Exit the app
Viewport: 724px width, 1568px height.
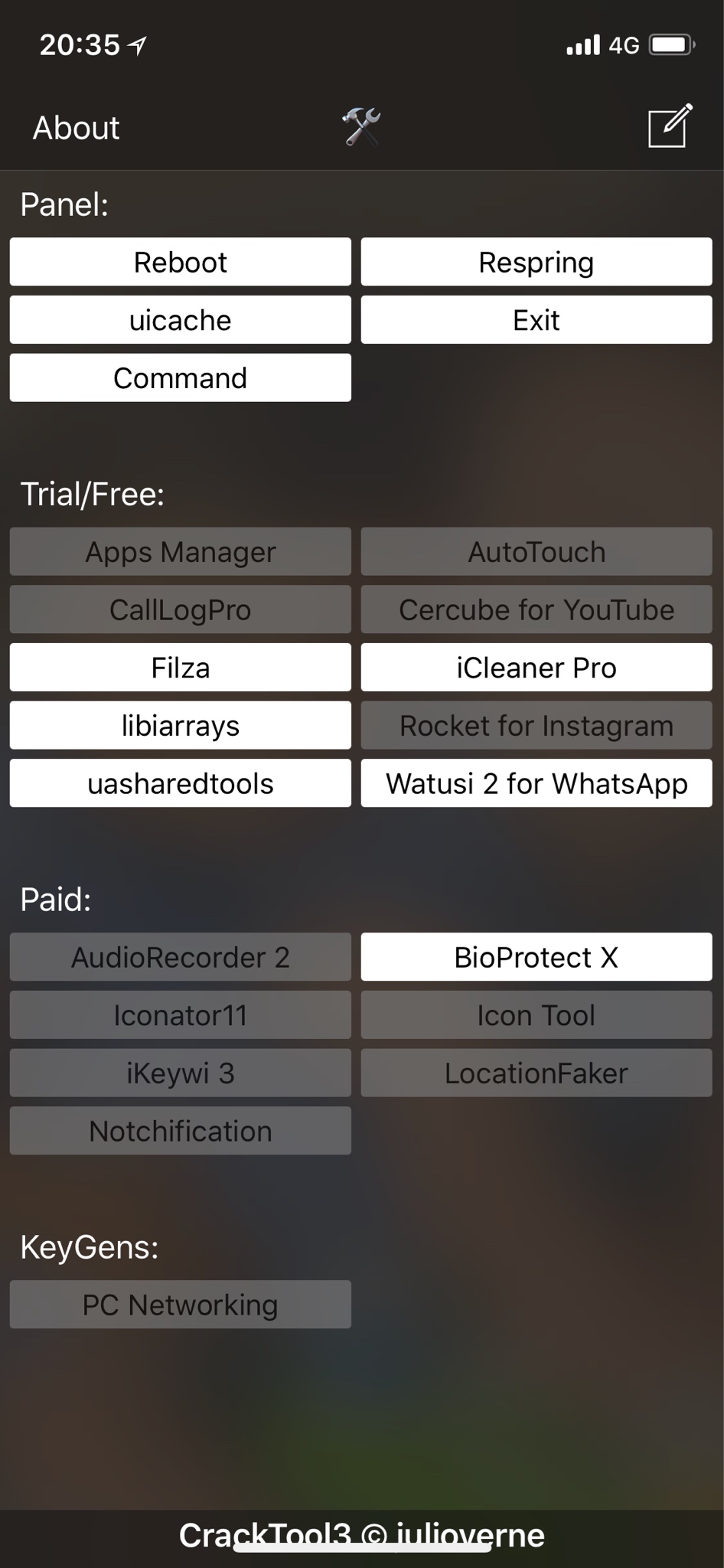[x=536, y=320]
